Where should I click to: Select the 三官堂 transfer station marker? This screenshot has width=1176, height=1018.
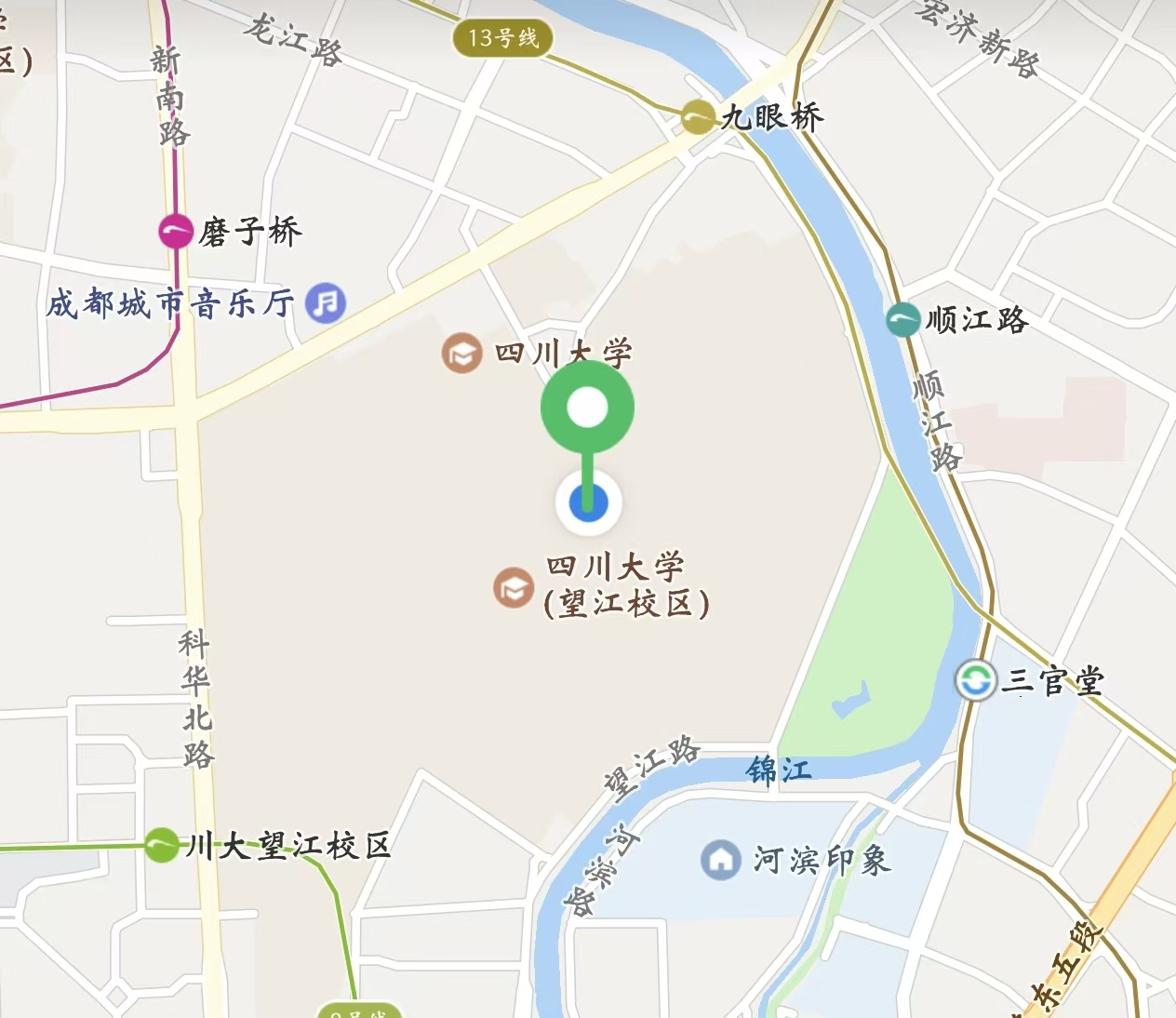coord(975,680)
